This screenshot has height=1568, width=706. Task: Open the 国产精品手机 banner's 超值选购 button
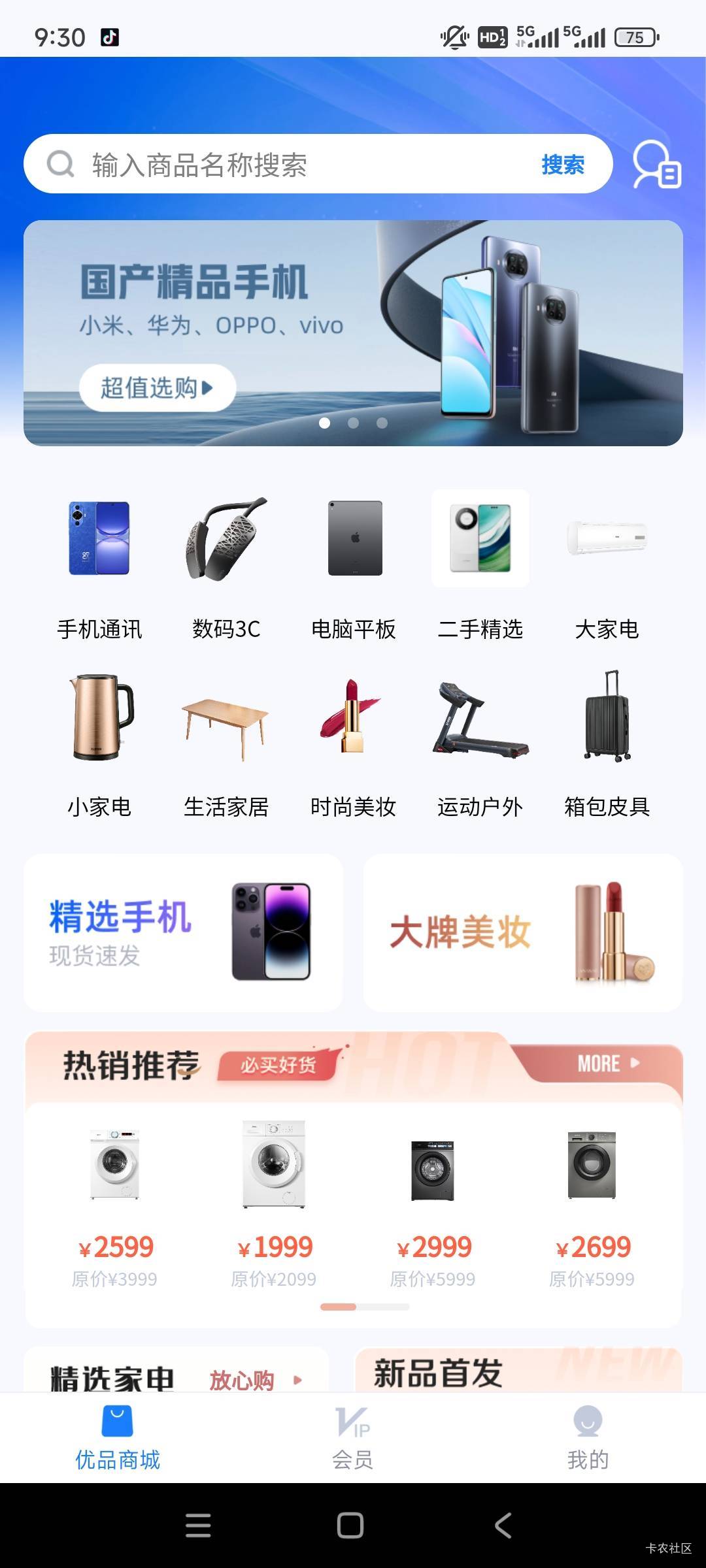point(158,387)
